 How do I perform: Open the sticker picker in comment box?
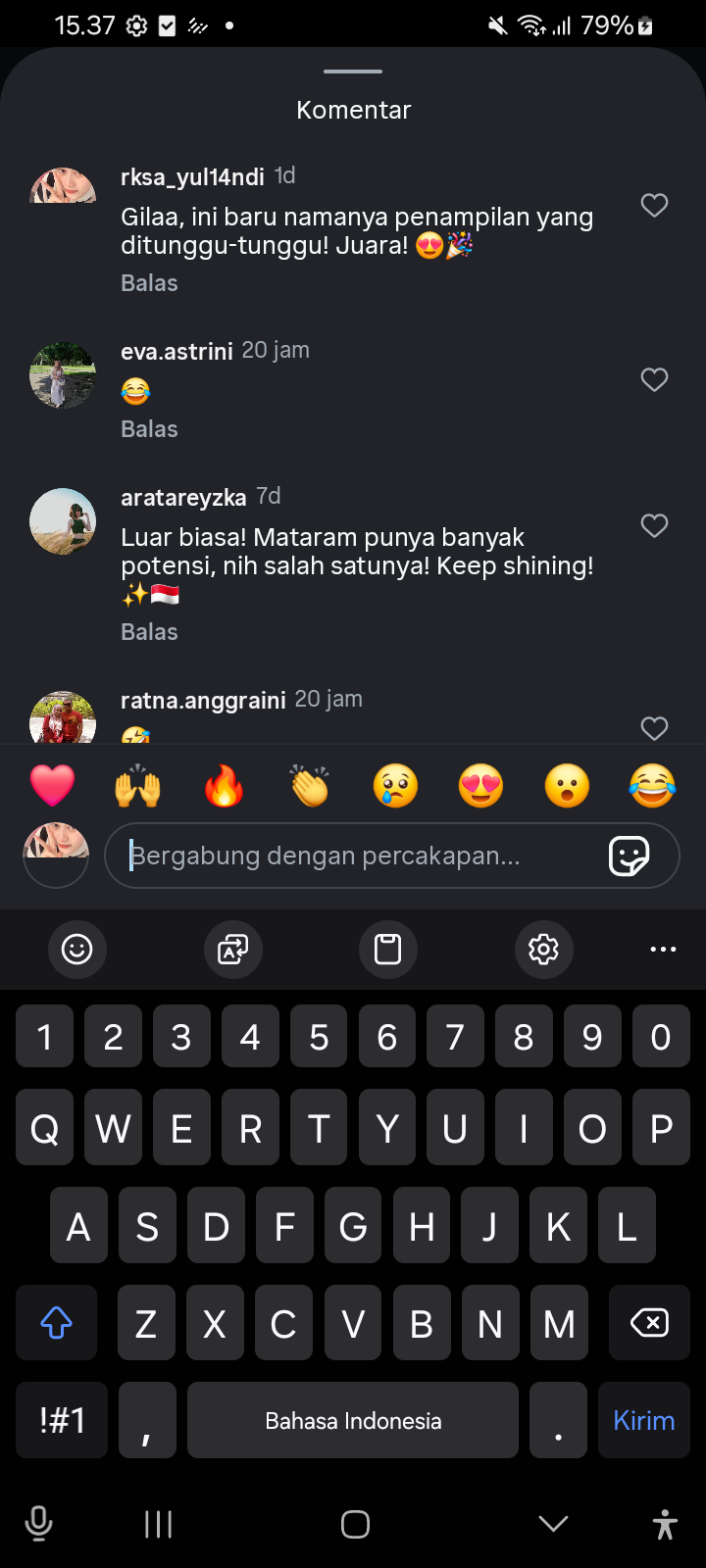click(x=629, y=856)
